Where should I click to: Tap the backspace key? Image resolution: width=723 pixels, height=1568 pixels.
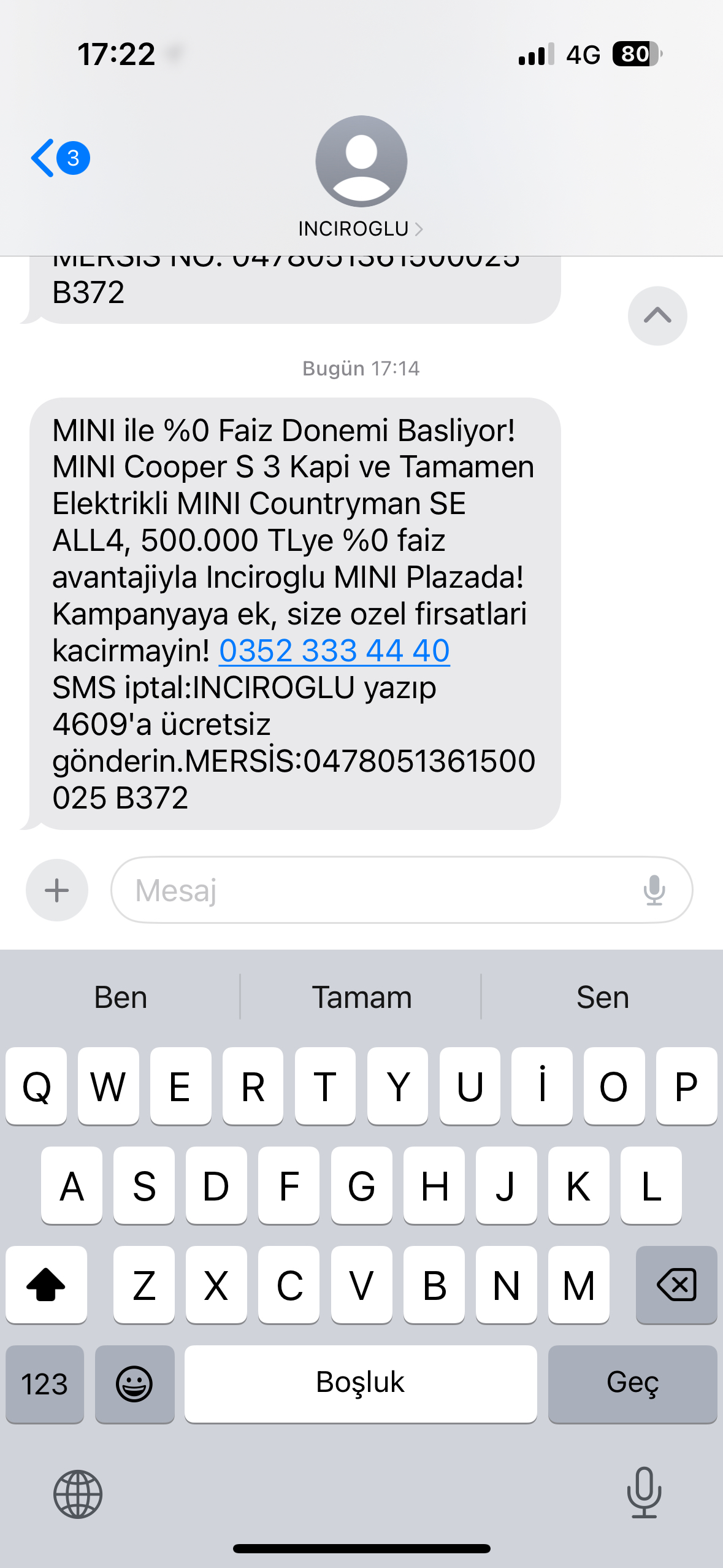tap(676, 1285)
